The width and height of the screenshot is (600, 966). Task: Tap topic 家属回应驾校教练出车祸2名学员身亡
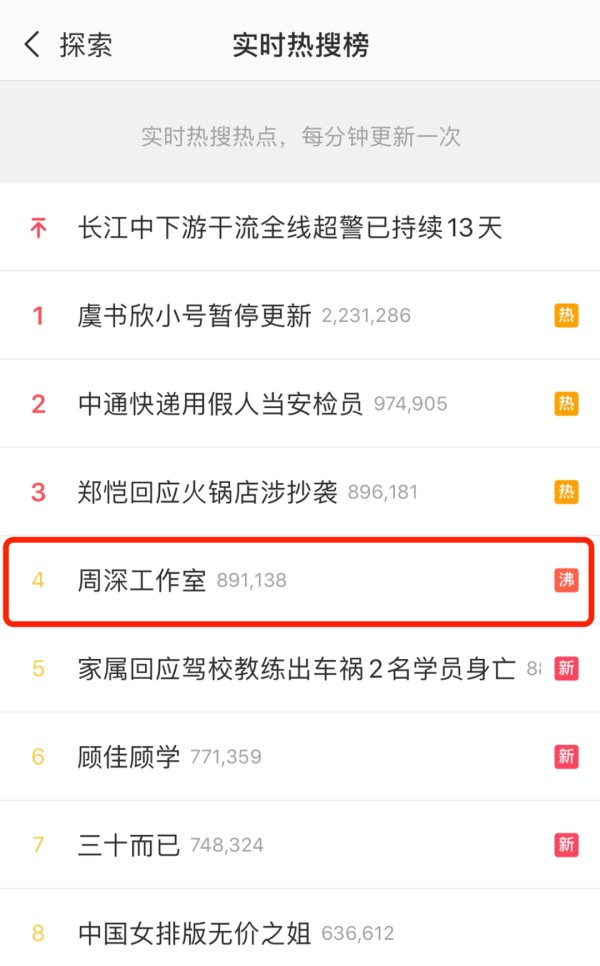tap(300, 668)
